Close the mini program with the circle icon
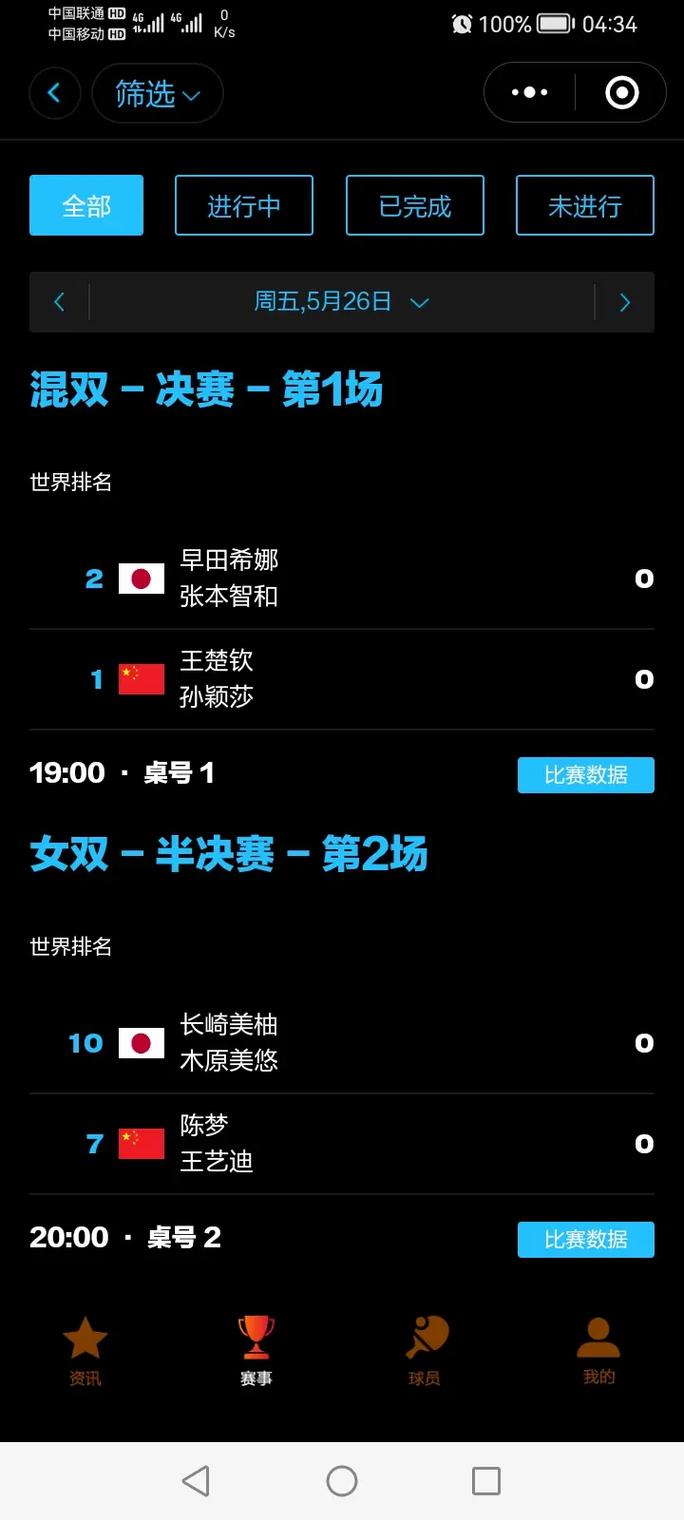 pyautogui.click(x=621, y=93)
